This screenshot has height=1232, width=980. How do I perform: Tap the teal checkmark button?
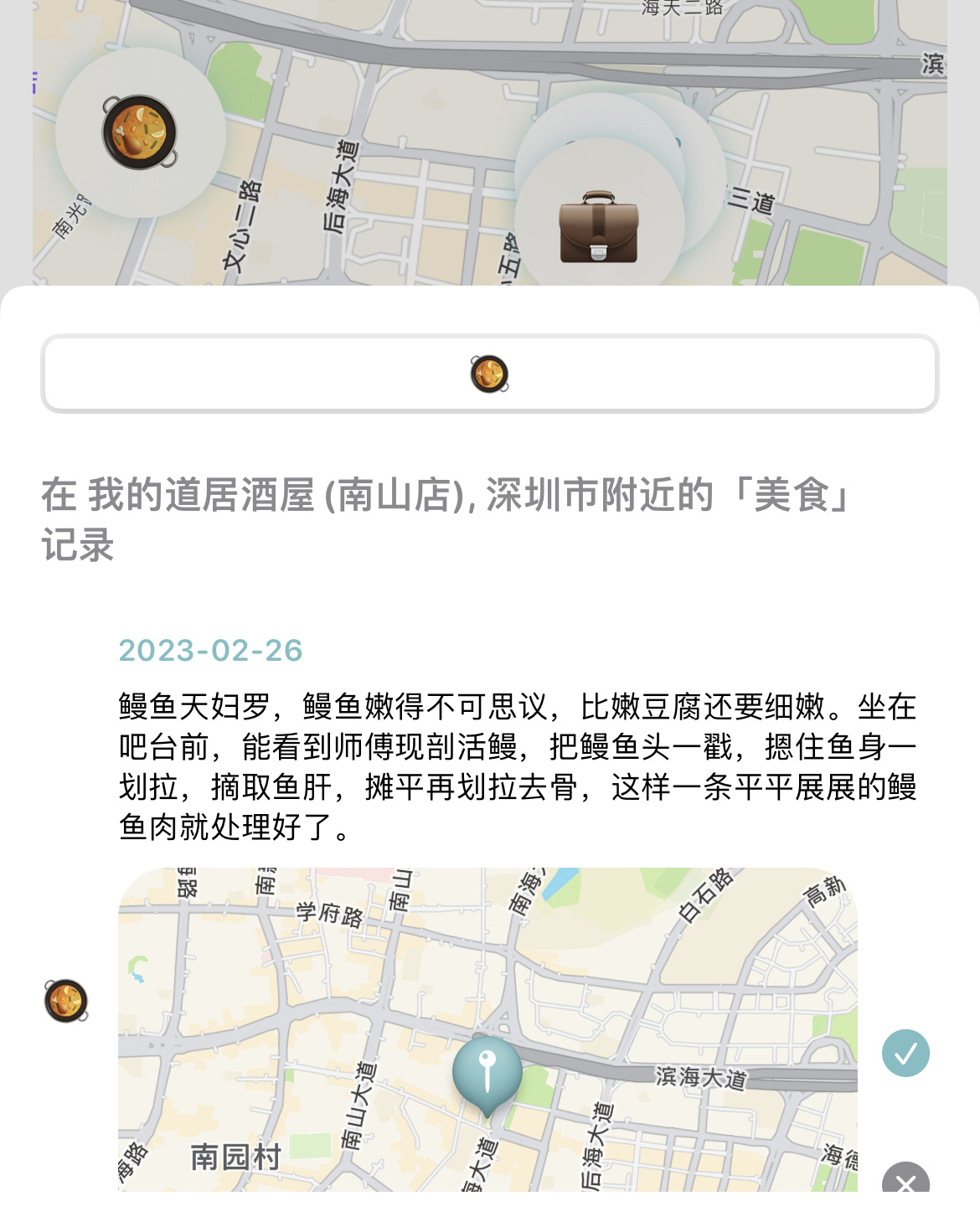[905, 1053]
